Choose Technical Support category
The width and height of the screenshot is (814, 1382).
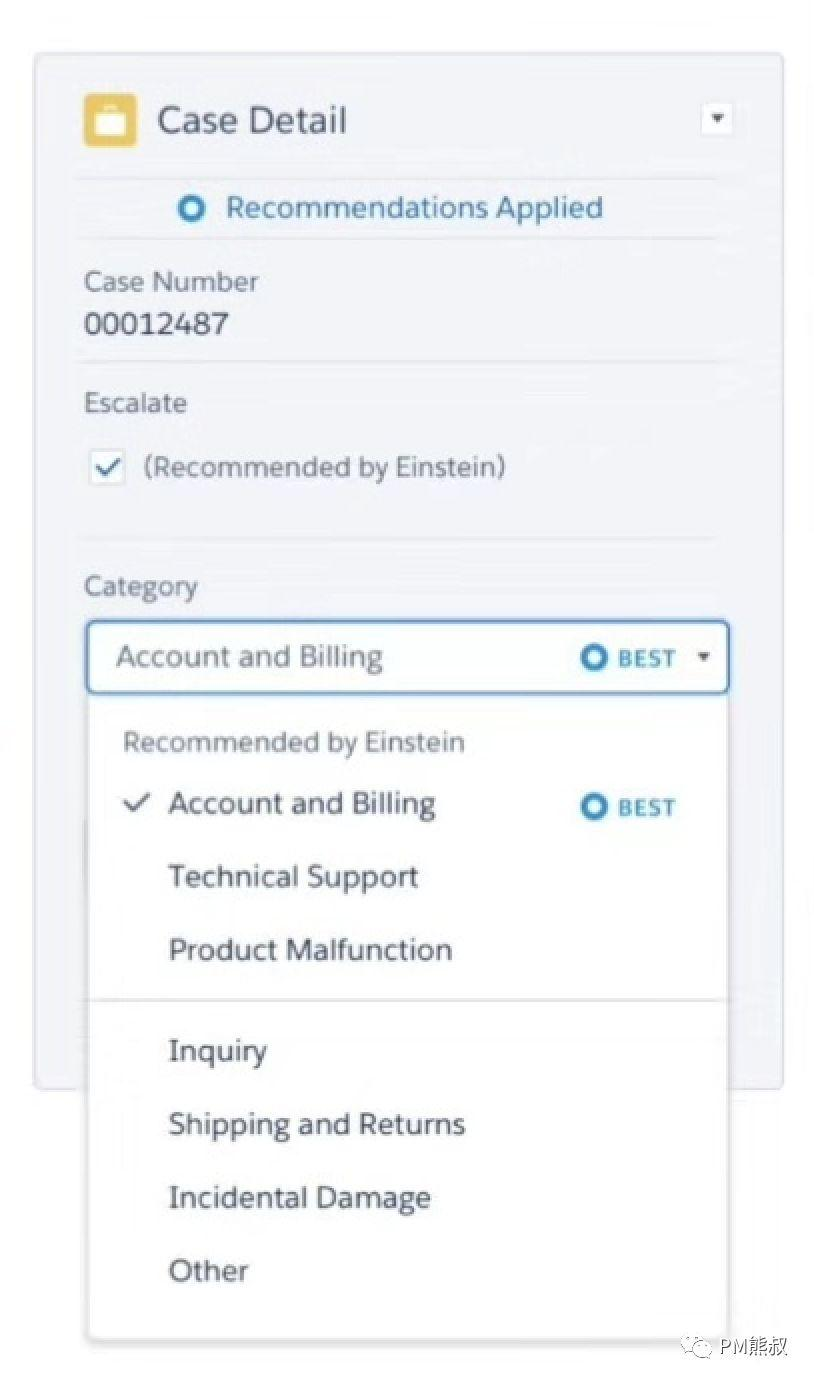tap(408, 877)
